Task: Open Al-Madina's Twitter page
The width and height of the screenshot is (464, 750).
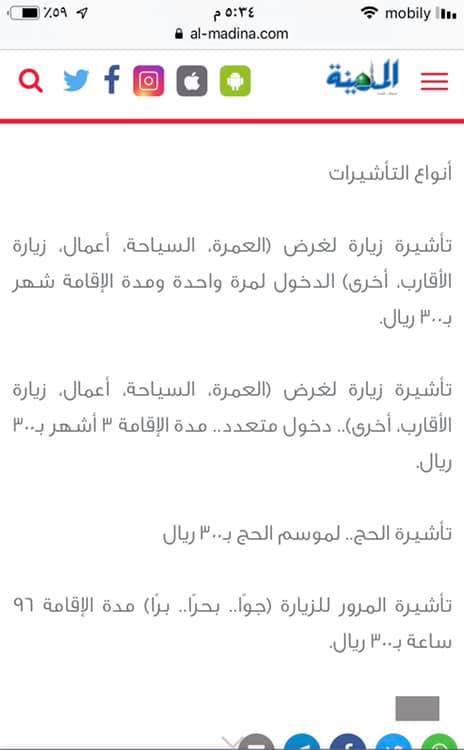Action: coord(76,80)
